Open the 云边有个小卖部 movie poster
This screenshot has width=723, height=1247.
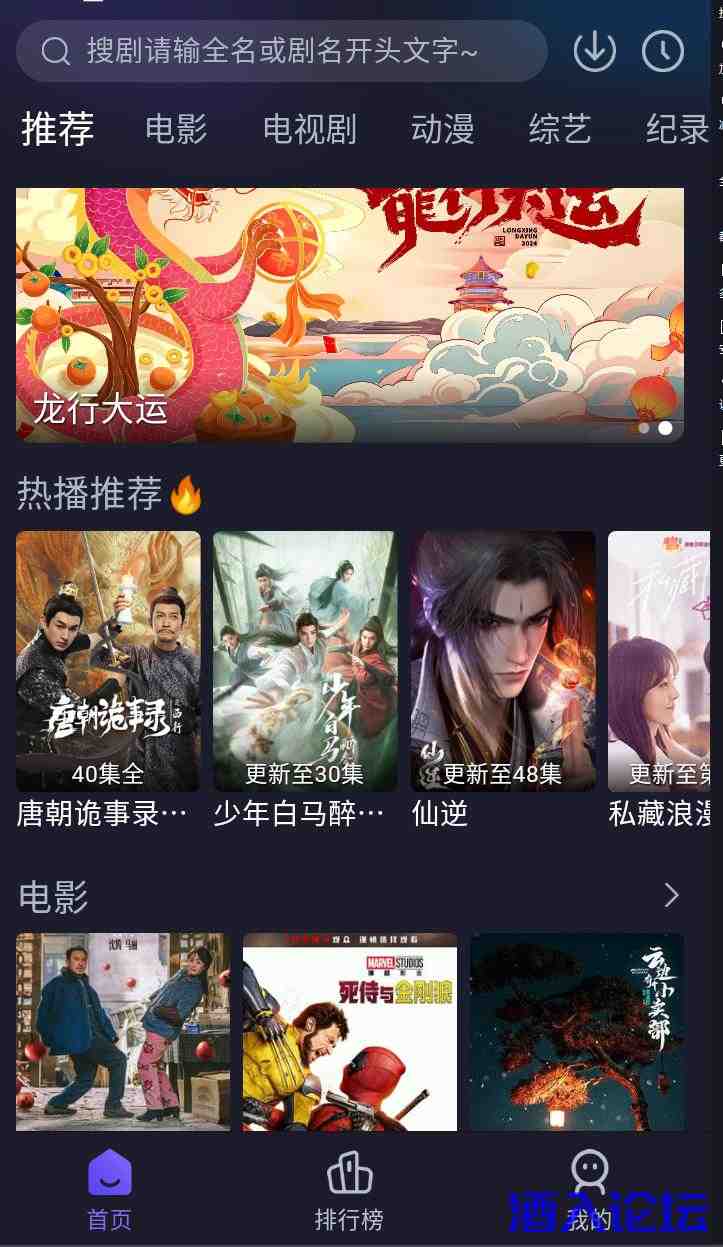pyautogui.click(x=577, y=1031)
